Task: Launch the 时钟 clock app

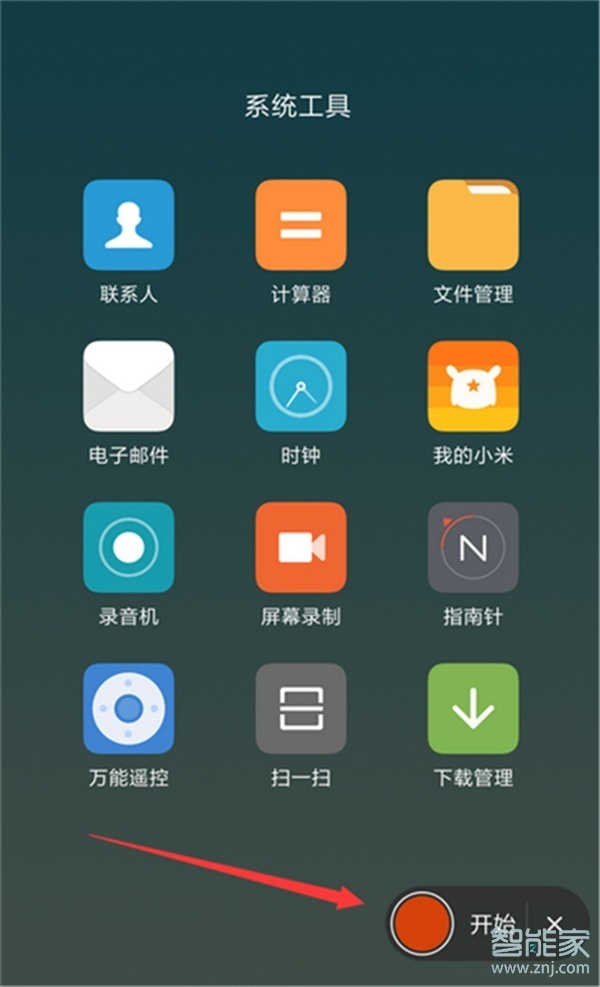Action: [x=301, y=386]
